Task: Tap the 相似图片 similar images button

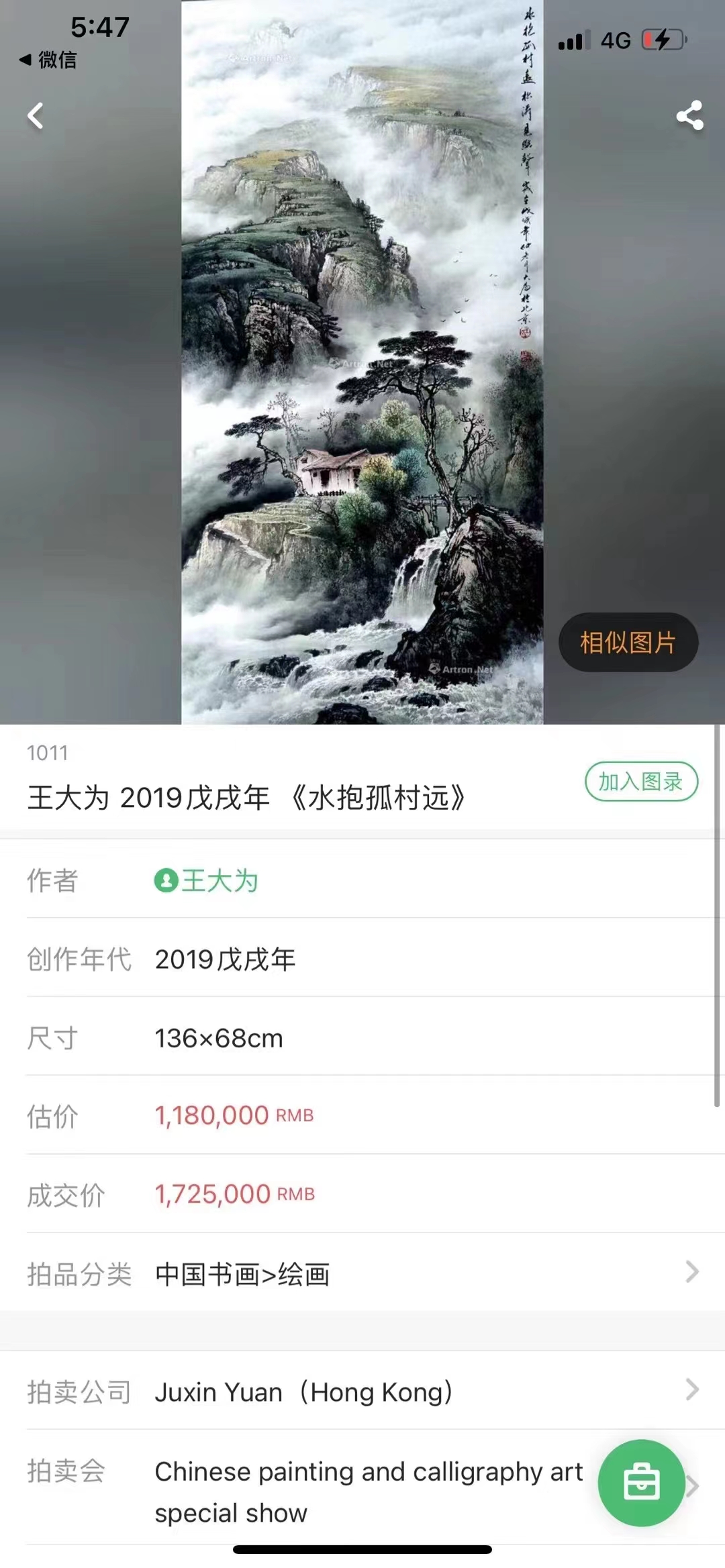Action: pos(628,641)
